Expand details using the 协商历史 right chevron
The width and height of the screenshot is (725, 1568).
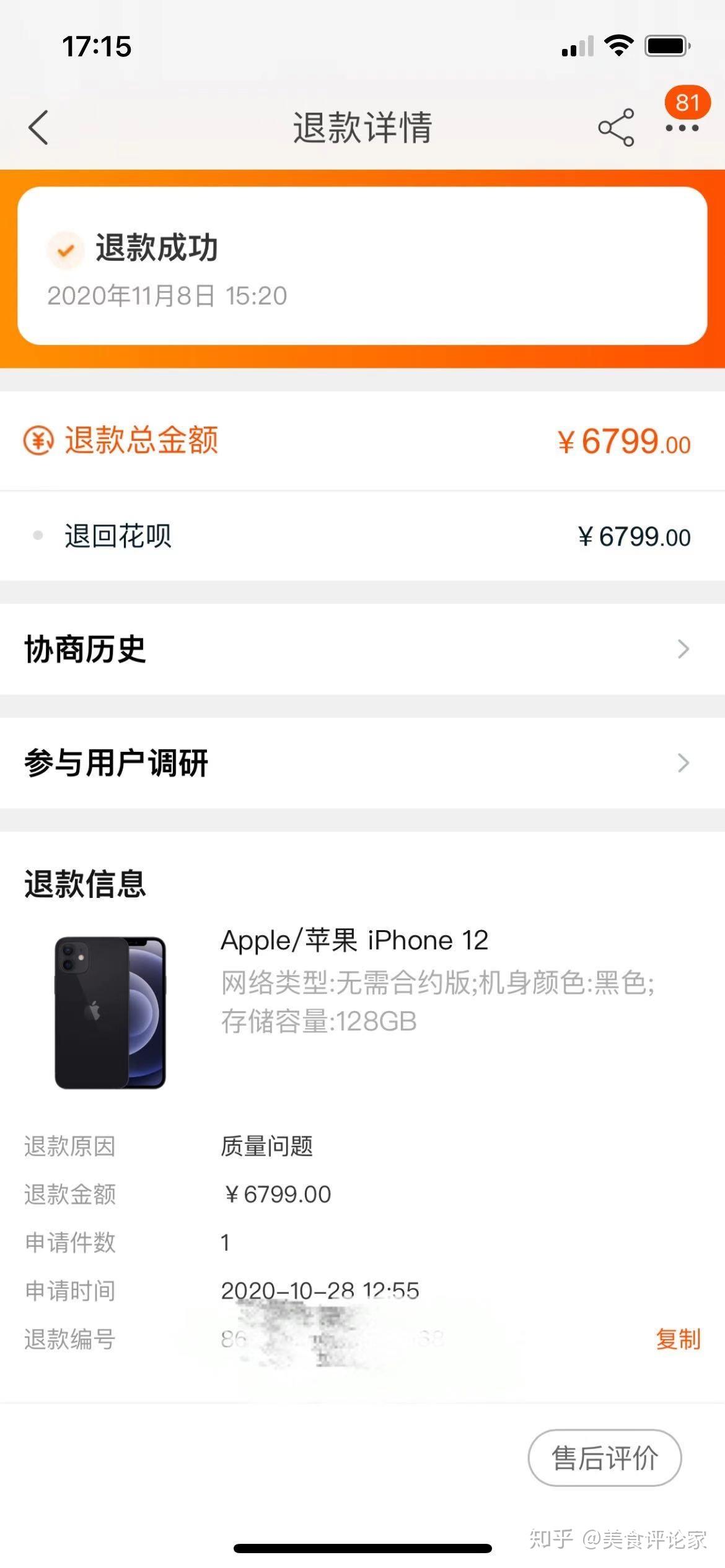(683, 650)
